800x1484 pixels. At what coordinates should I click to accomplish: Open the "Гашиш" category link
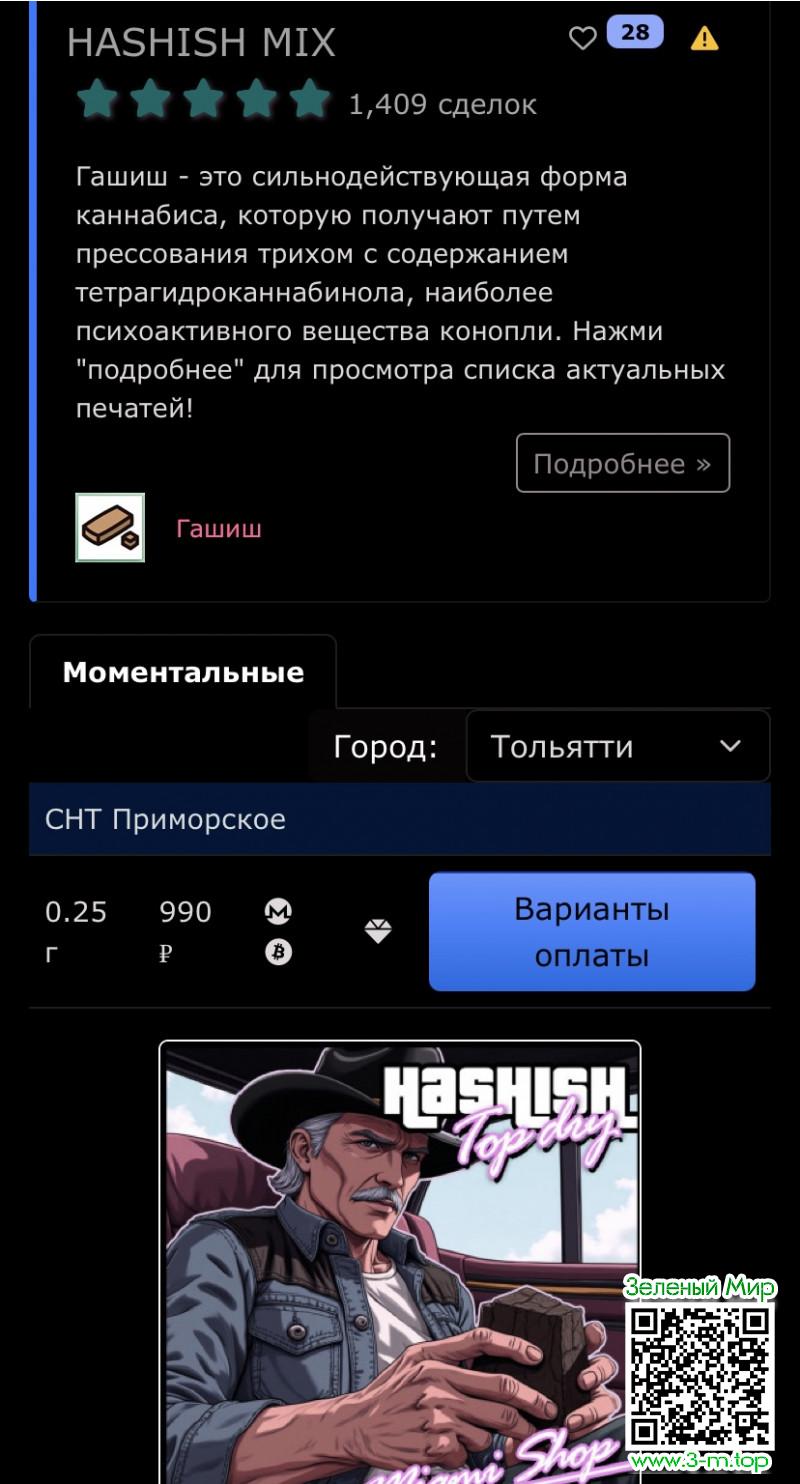pyautogui.click(x=219, y=528)
